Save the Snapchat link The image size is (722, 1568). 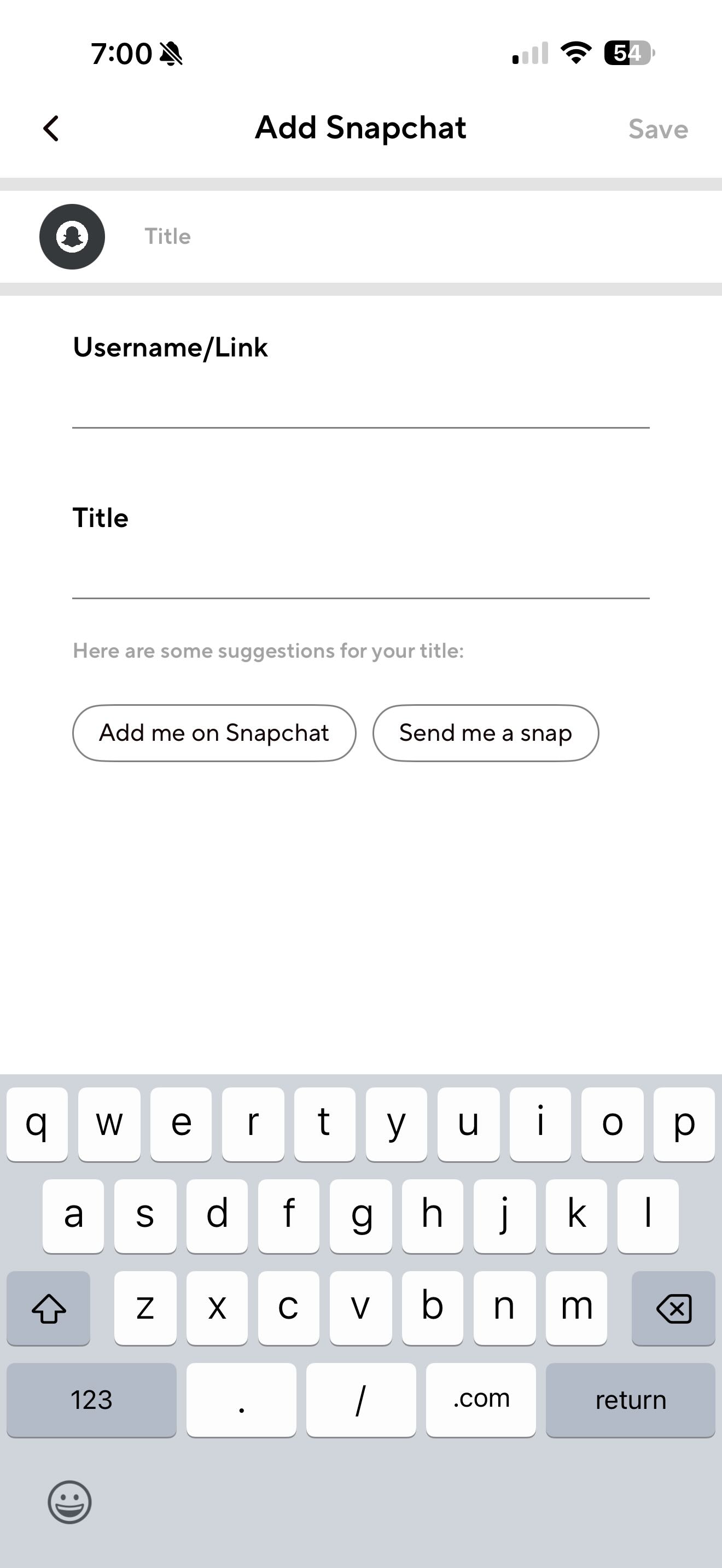[x=657, y=129]
